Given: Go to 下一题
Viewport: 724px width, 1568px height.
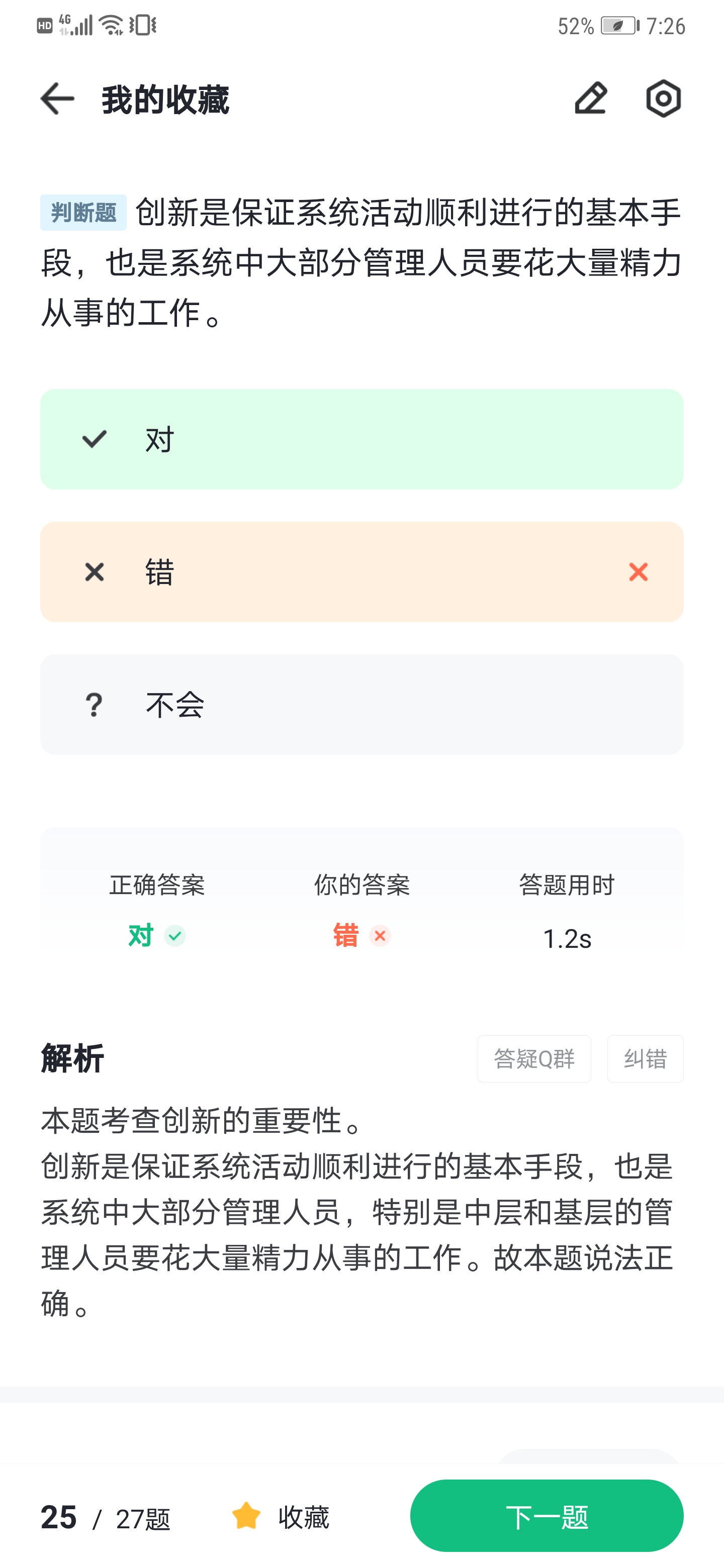Looking at the screenshot, I should click(x=547, y=1516).
